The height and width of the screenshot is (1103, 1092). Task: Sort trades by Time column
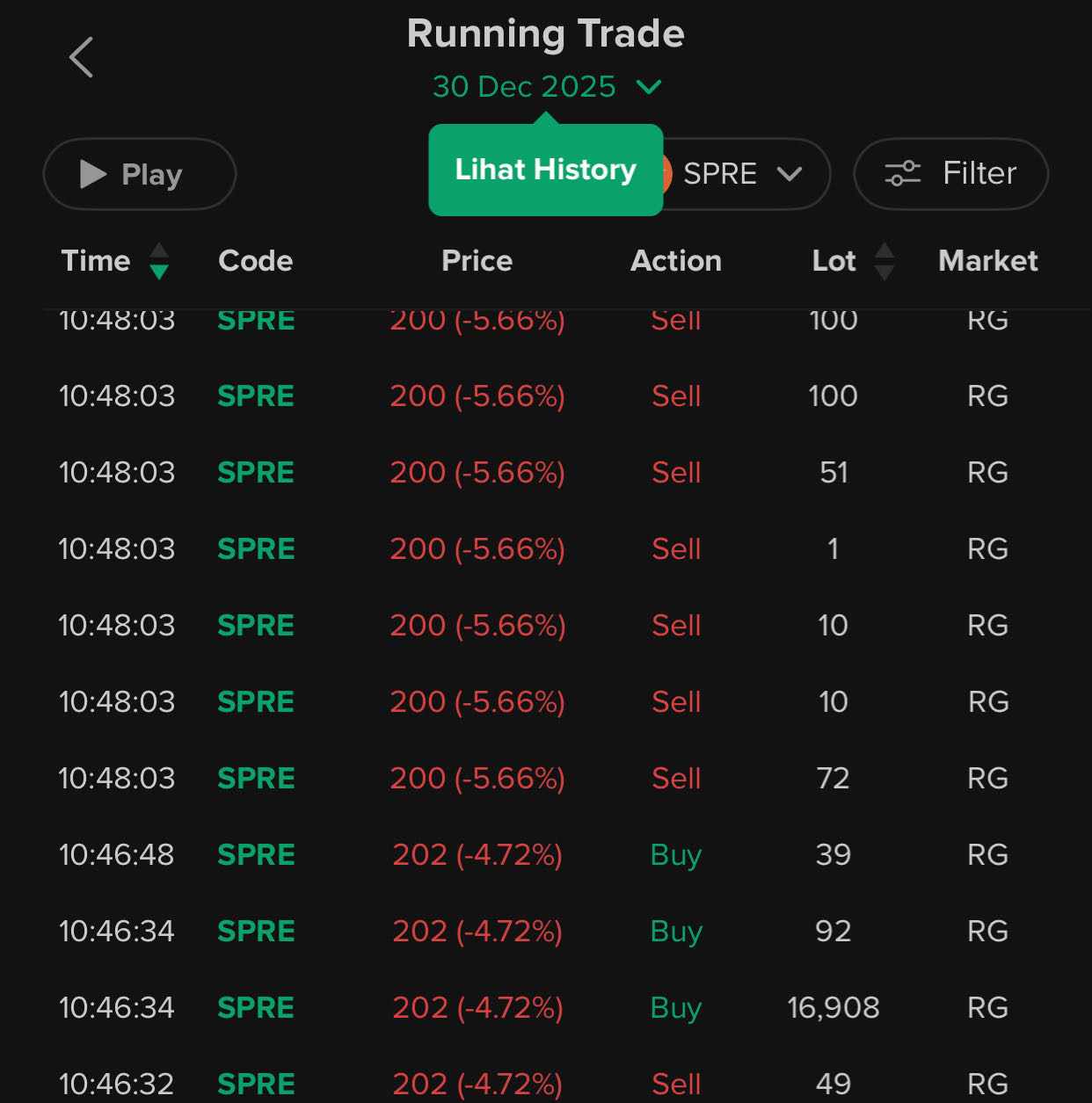(114, 261)
